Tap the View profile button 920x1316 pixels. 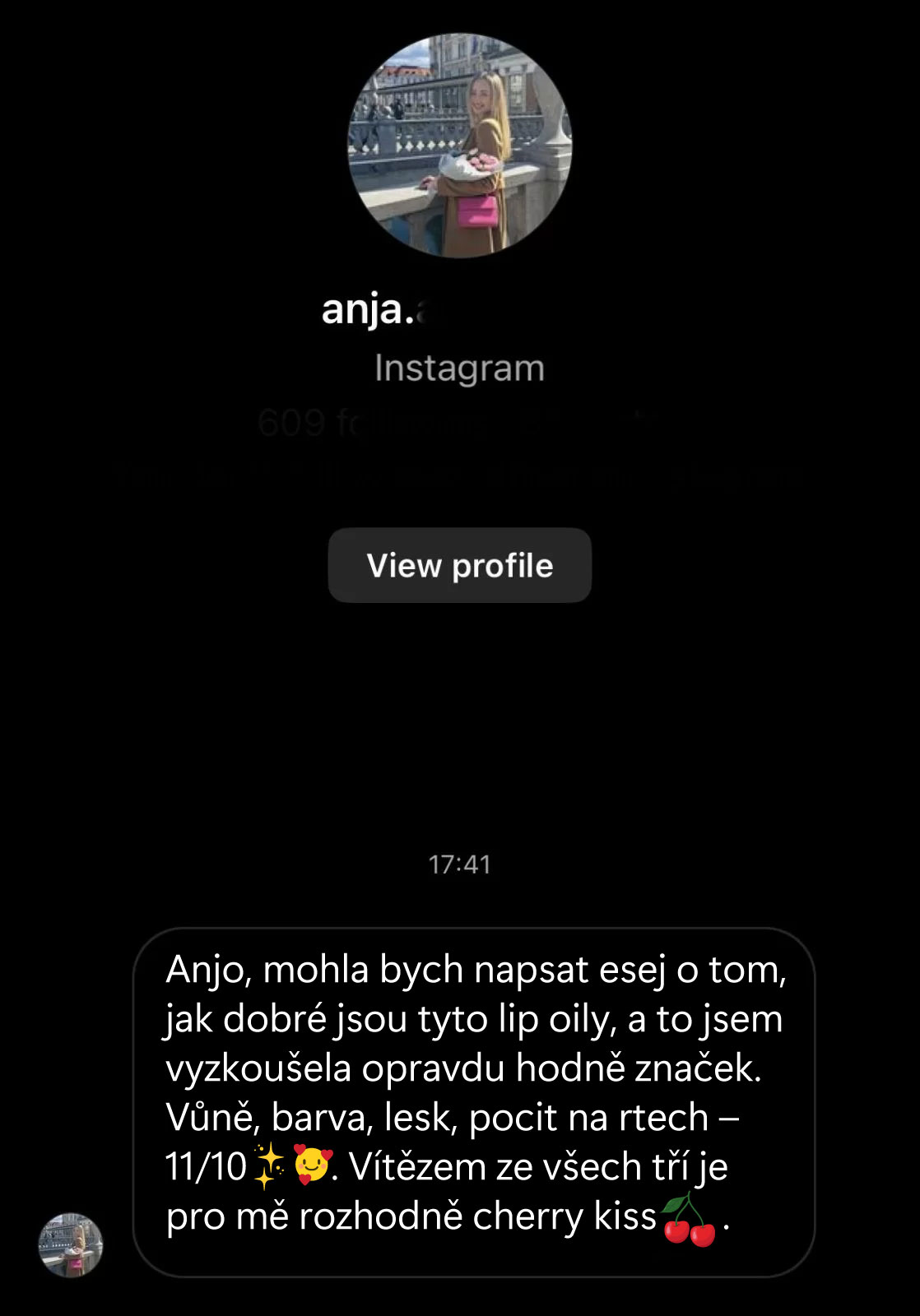459,565
